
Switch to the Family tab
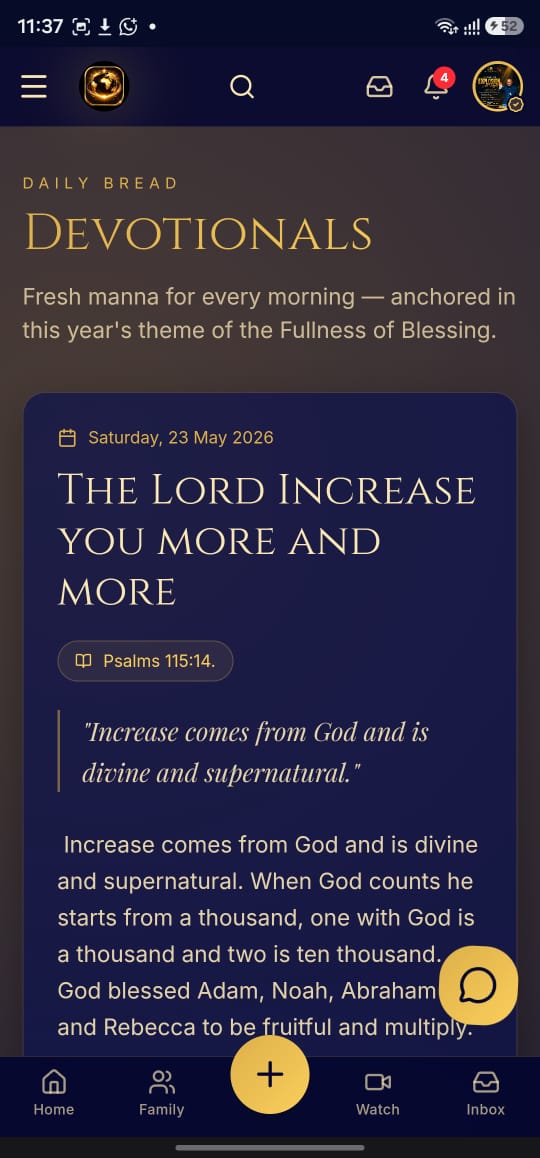click(x=161, y=1093)
